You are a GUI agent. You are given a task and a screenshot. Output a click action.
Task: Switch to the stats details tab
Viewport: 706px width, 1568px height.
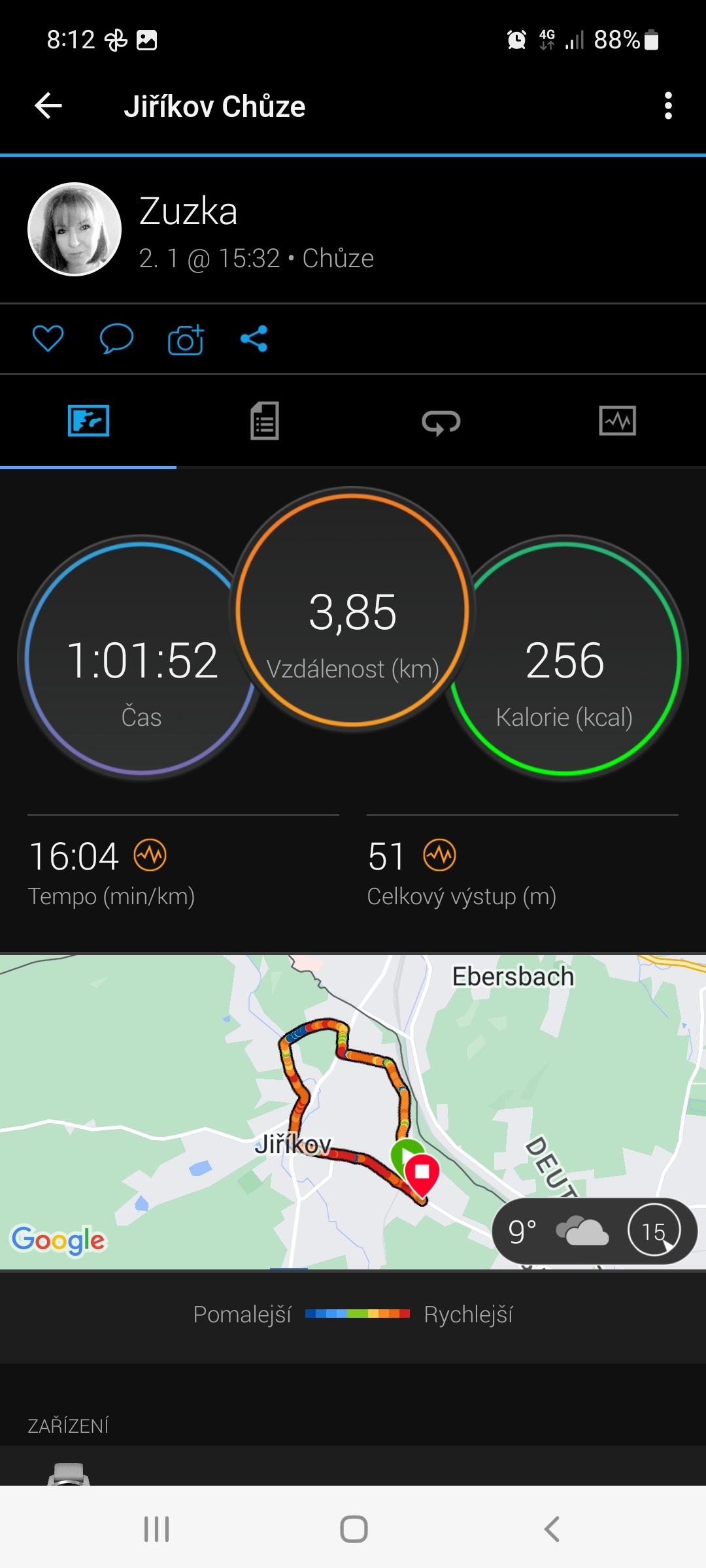(x=265, y=421)
